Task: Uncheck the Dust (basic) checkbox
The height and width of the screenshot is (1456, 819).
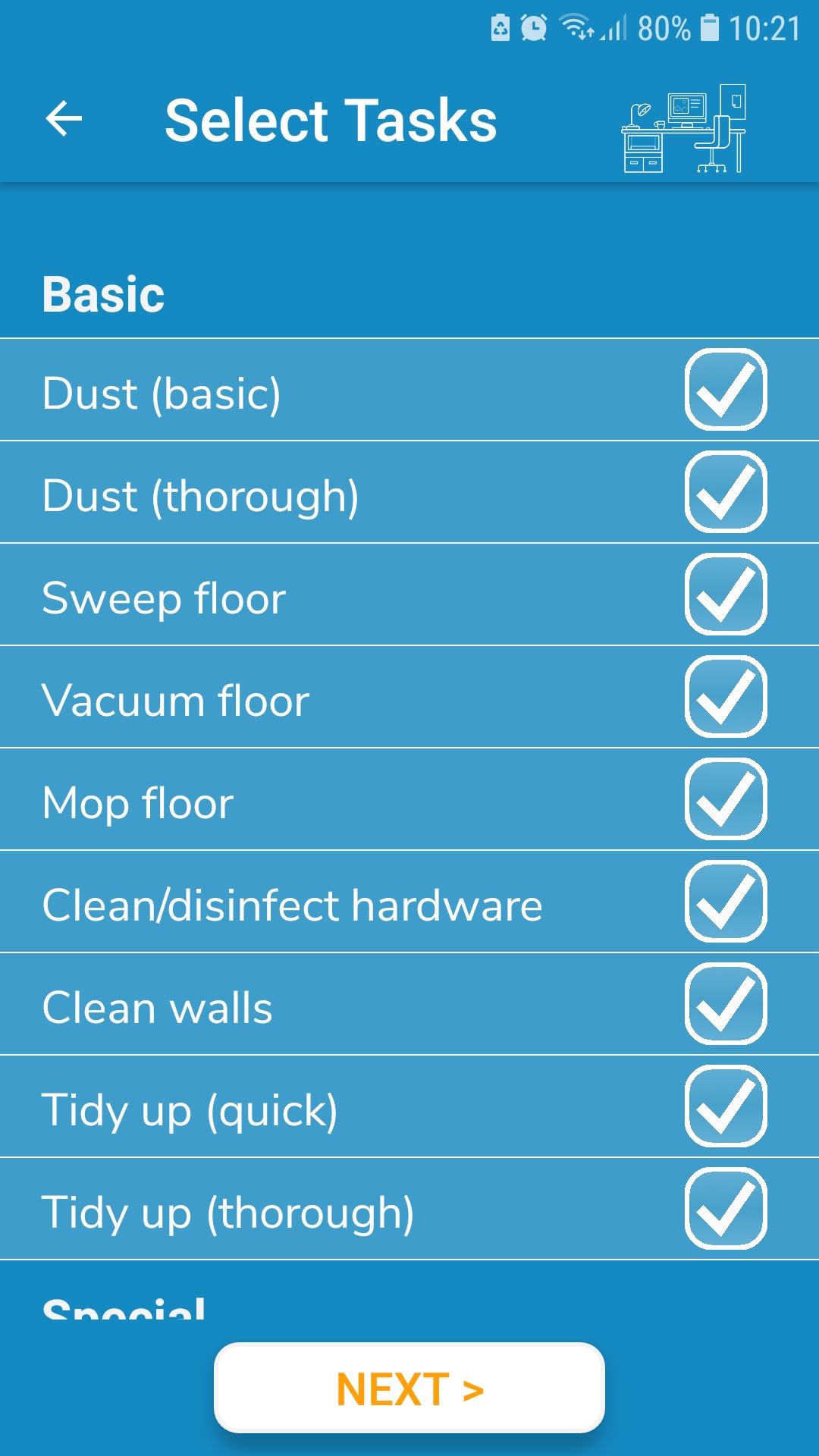Action: coord(726,390)
